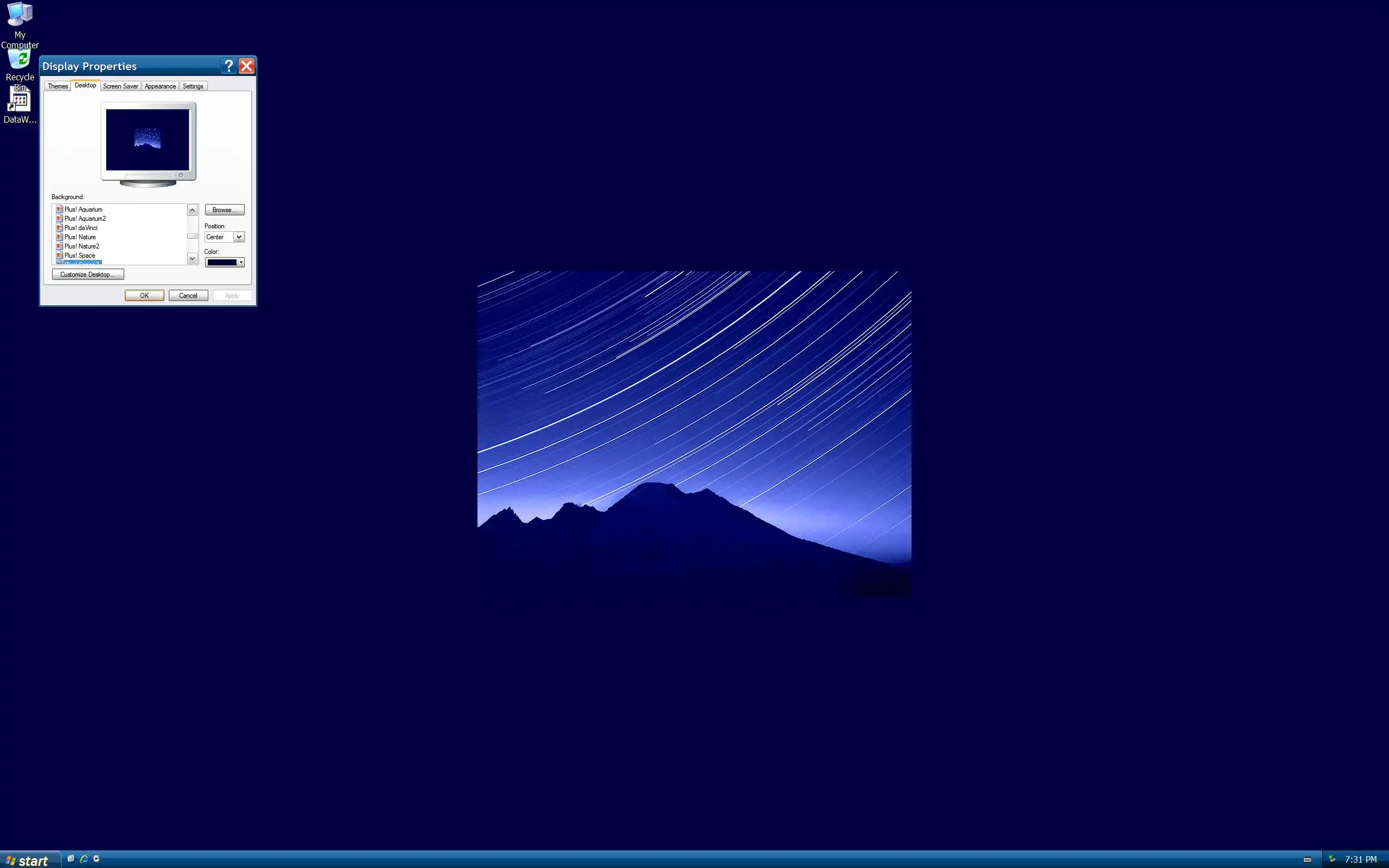Click the background list's down scroll arrow

click(x=192, y=259)
